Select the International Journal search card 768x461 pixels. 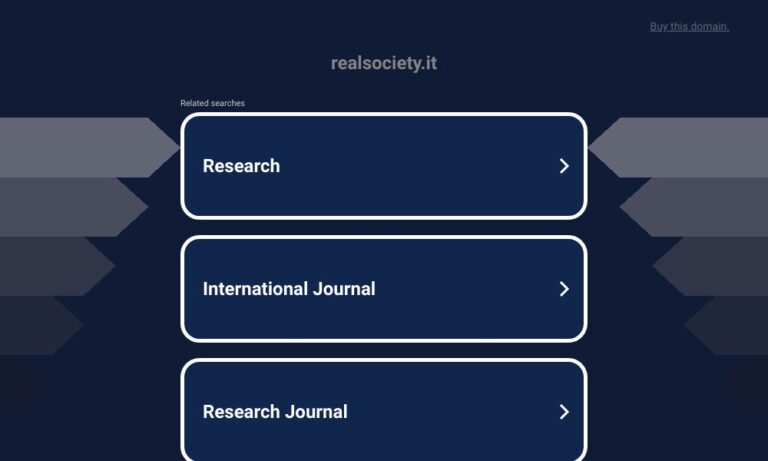tap(383, 289)
